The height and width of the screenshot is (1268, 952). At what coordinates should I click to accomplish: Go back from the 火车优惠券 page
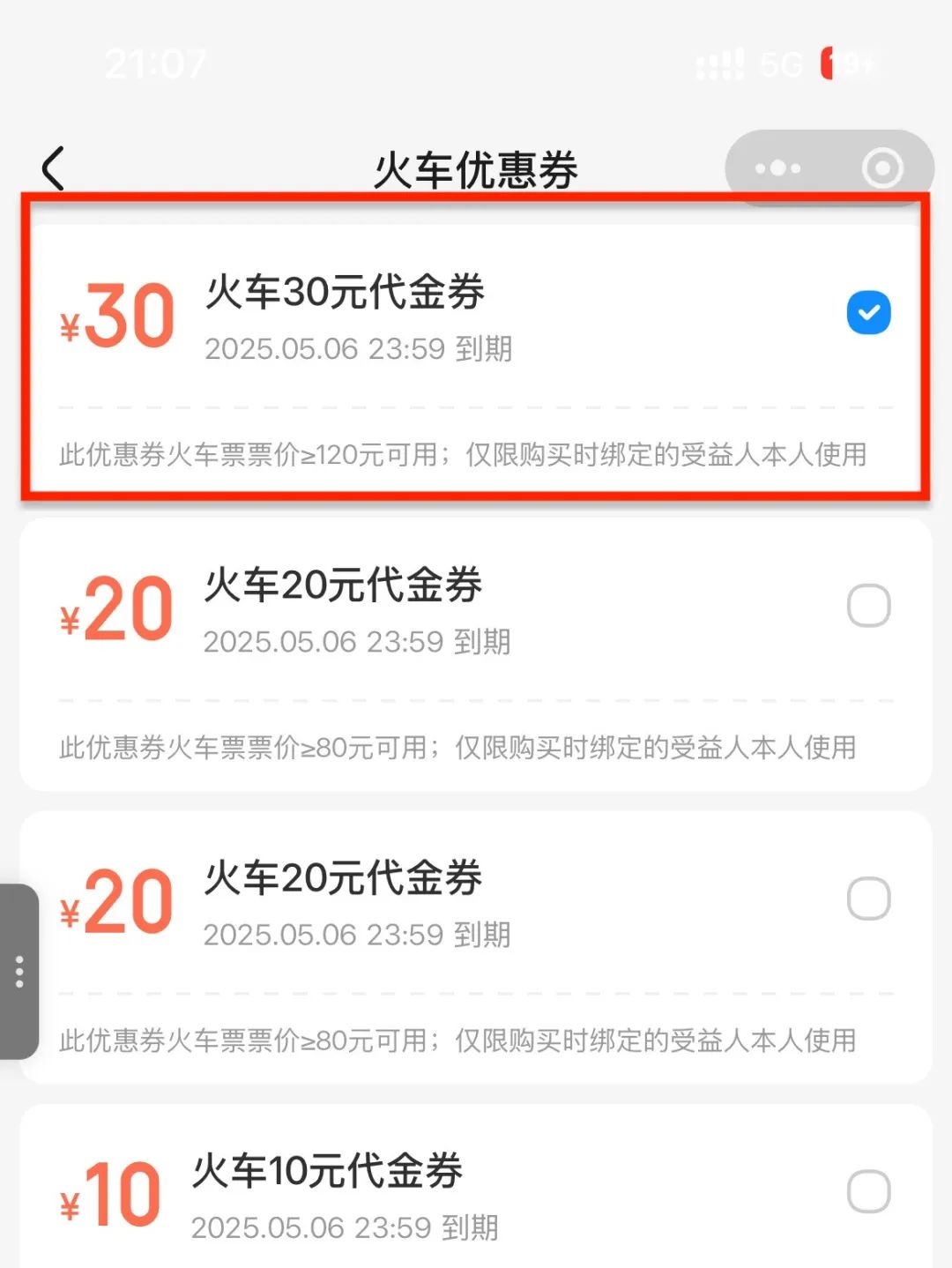[x=54, y=168]
